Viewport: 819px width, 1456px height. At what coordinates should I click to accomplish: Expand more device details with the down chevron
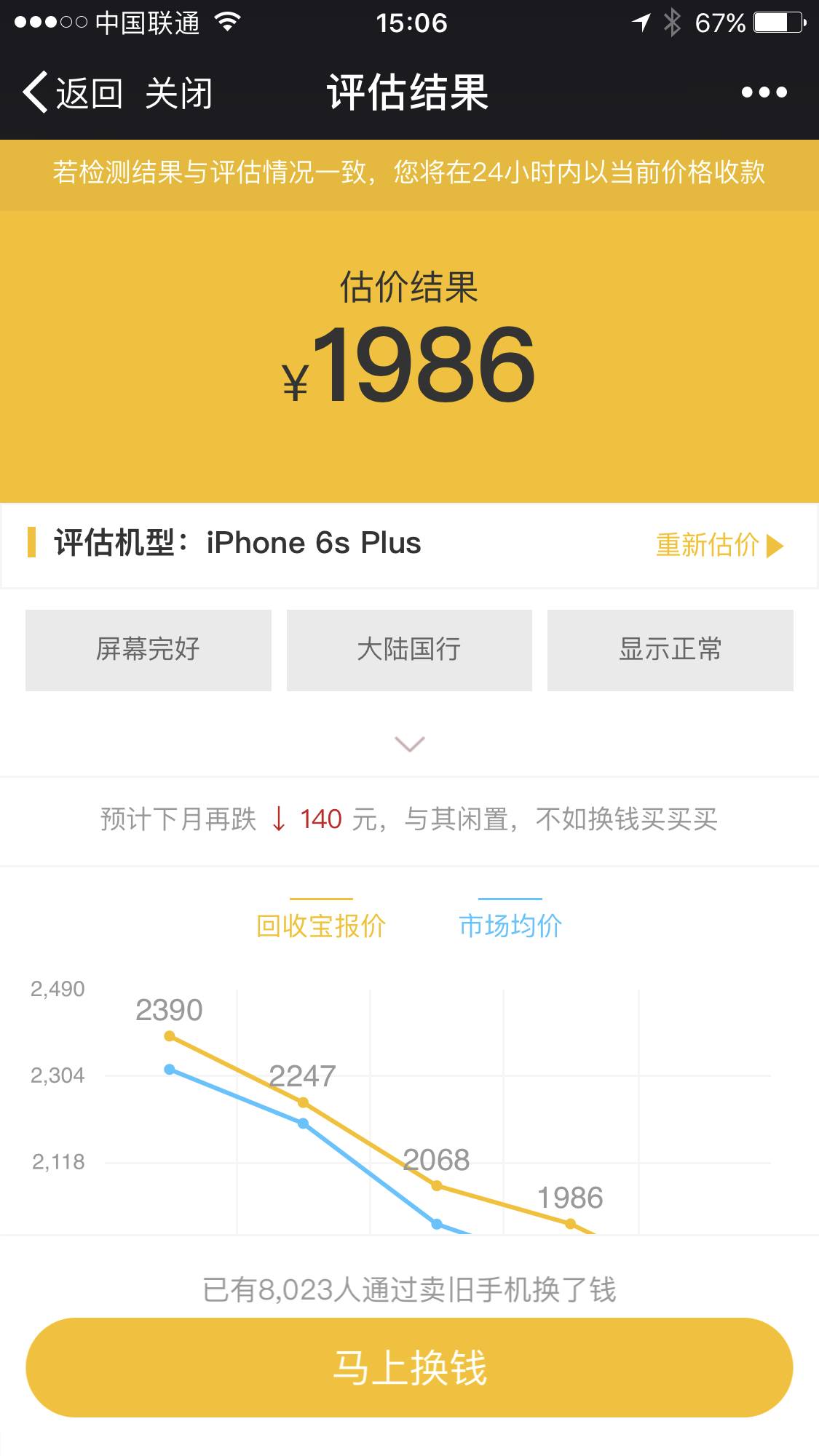coord(409,742)
